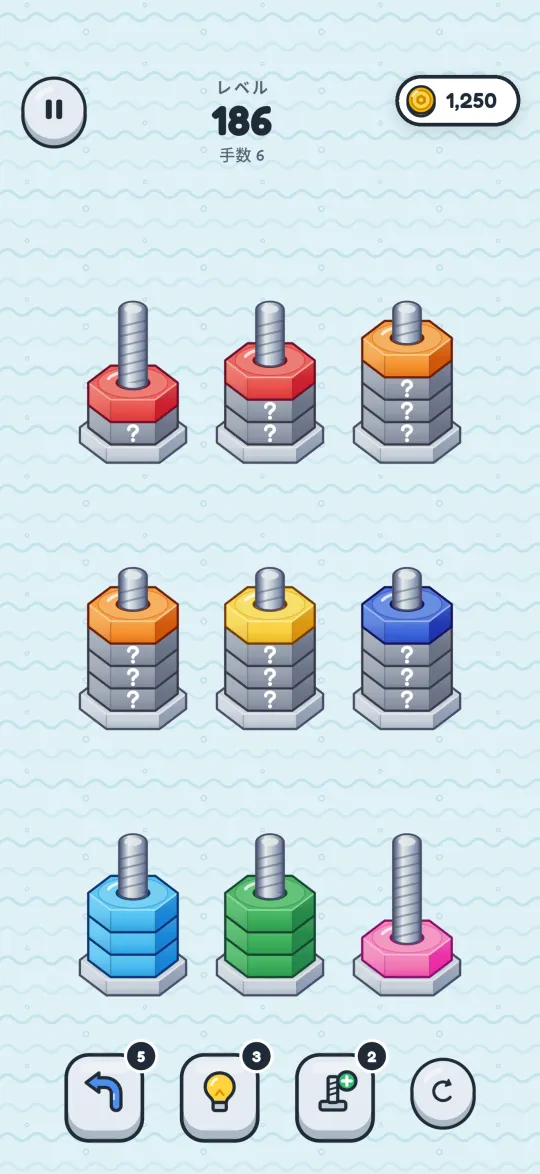This screenshot has width=540, height=1174.
Task: Select the bolt with three light-blue nuts
Action: click(133, 915)
